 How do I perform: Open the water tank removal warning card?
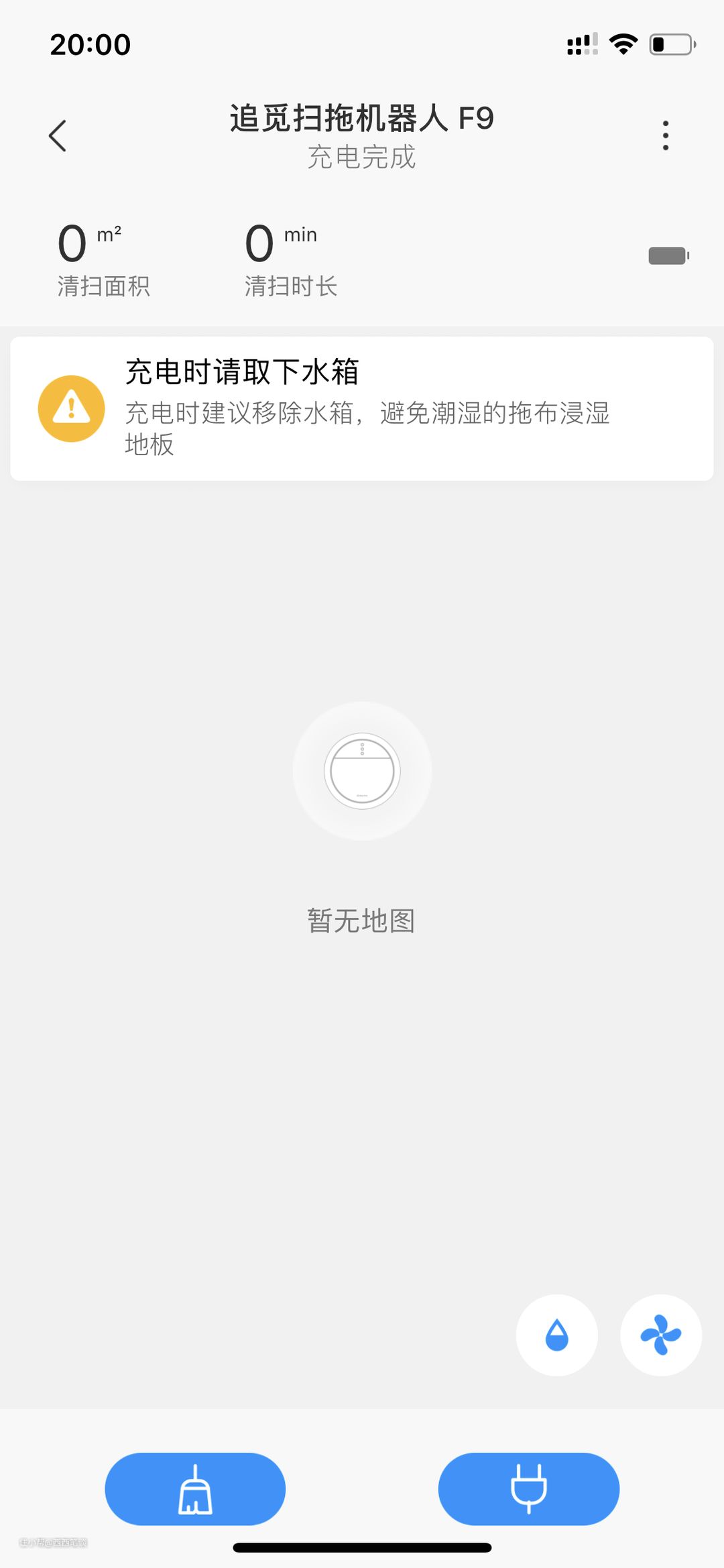(362, 409)
